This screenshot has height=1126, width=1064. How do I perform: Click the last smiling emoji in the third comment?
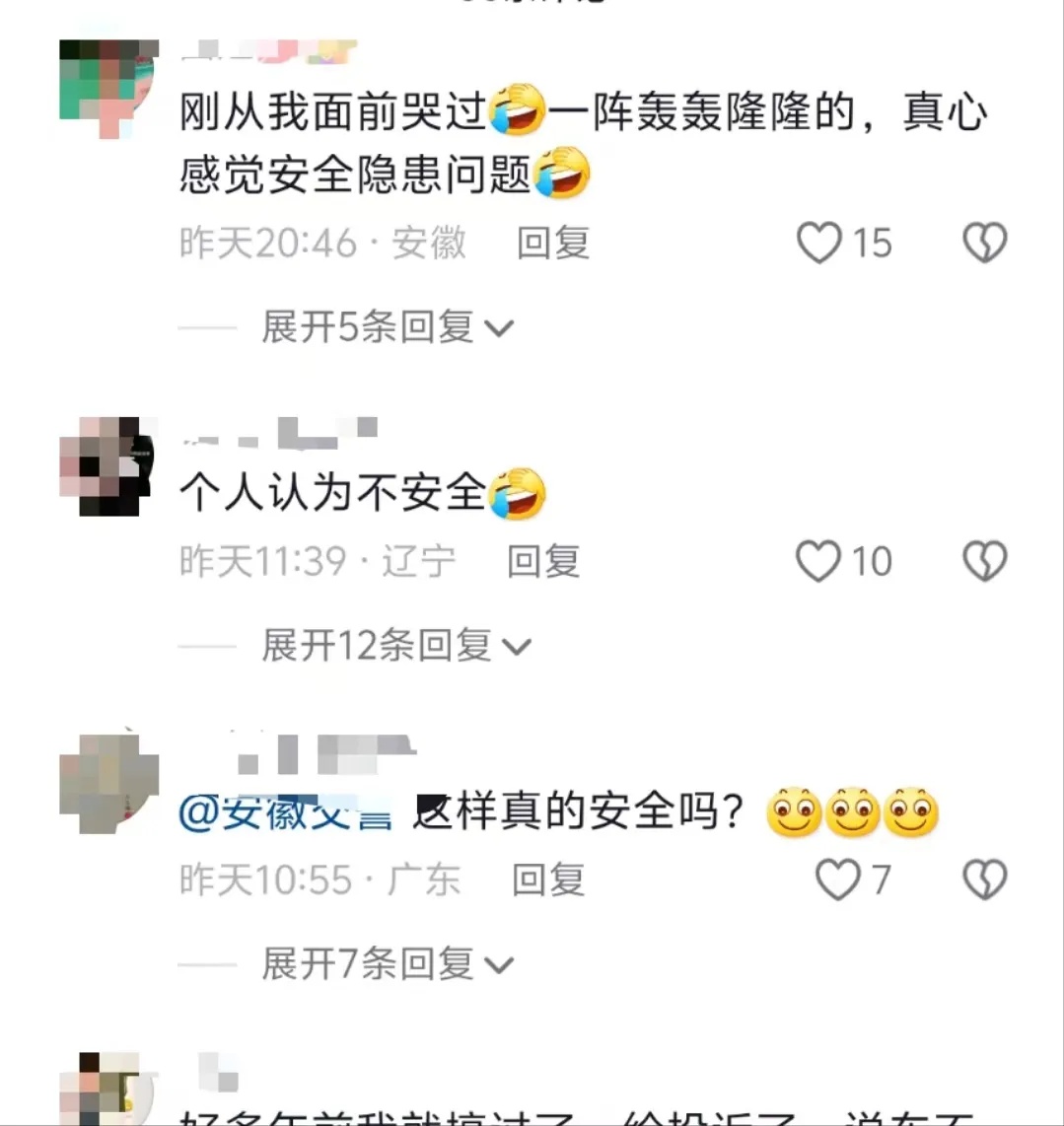tap(911, 811)
